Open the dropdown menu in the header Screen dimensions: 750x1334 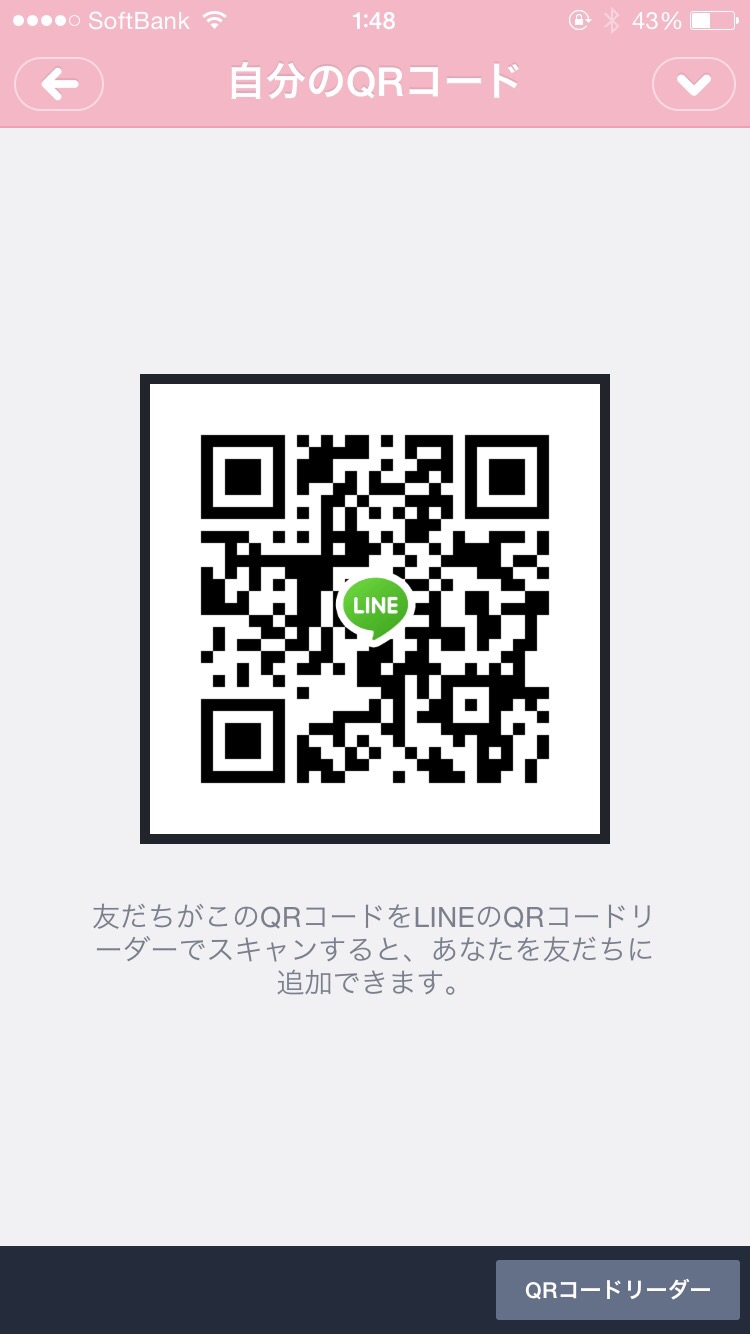[x=693, y=84]
